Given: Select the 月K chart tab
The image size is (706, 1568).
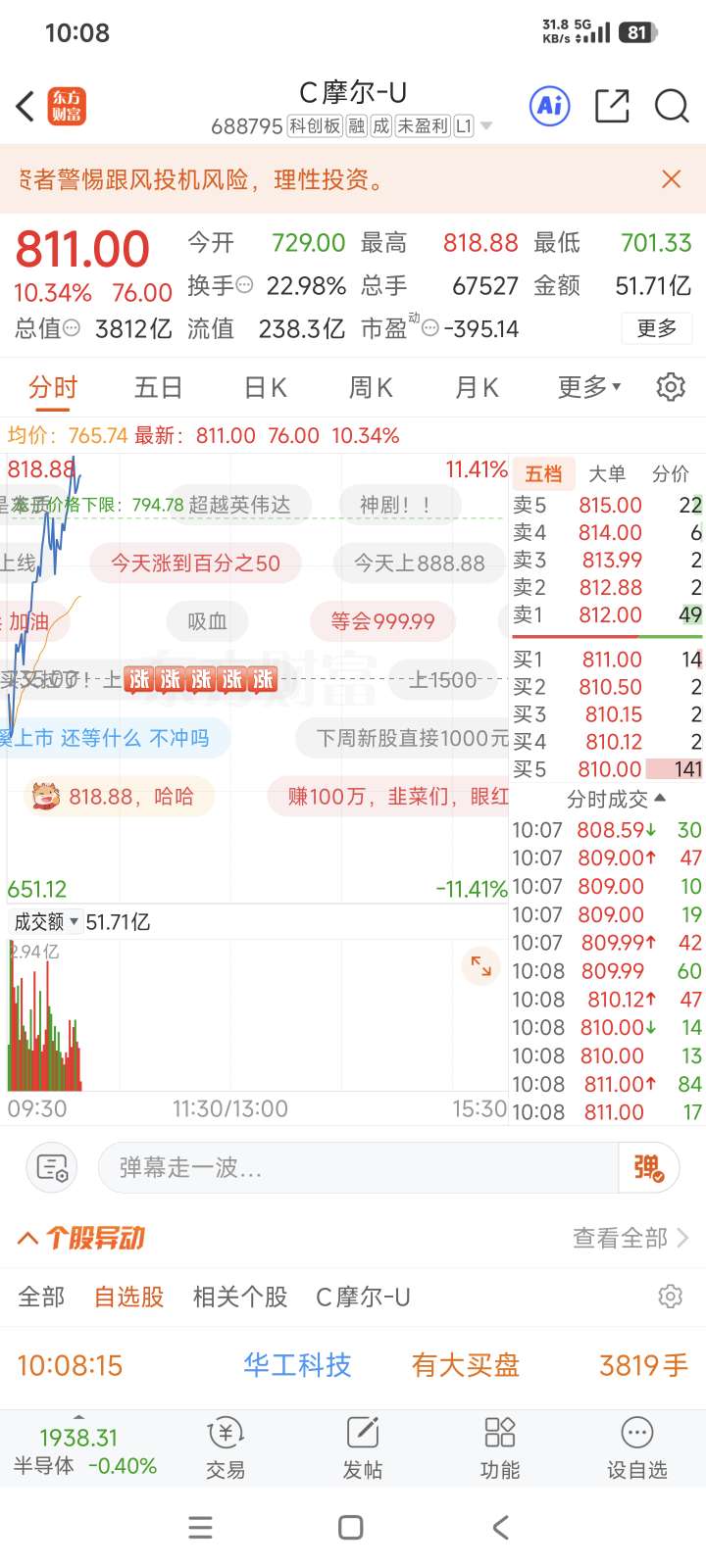Looking at the screenshot, I should pyautogui.click(x=477, y=388).
